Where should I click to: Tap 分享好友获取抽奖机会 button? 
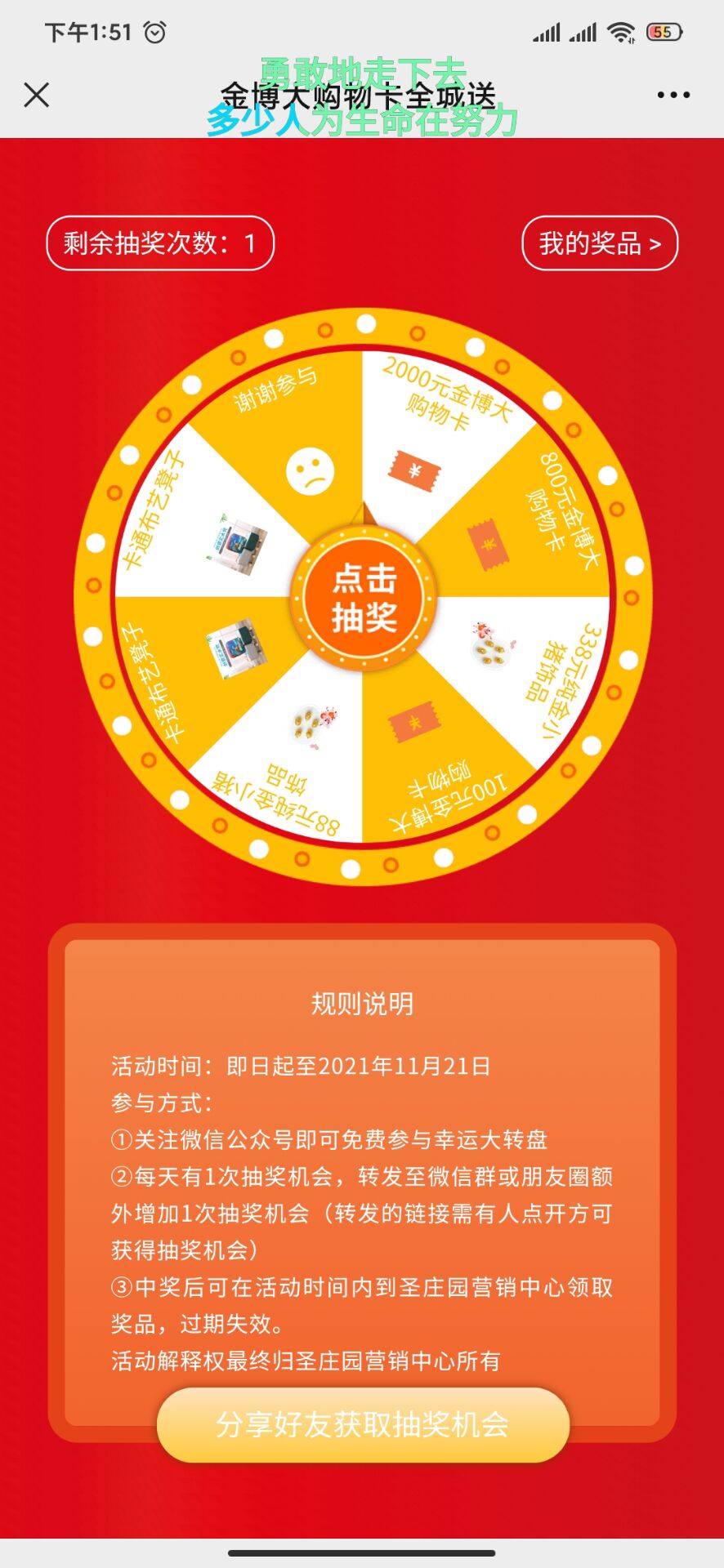(x=363, y=1424)
